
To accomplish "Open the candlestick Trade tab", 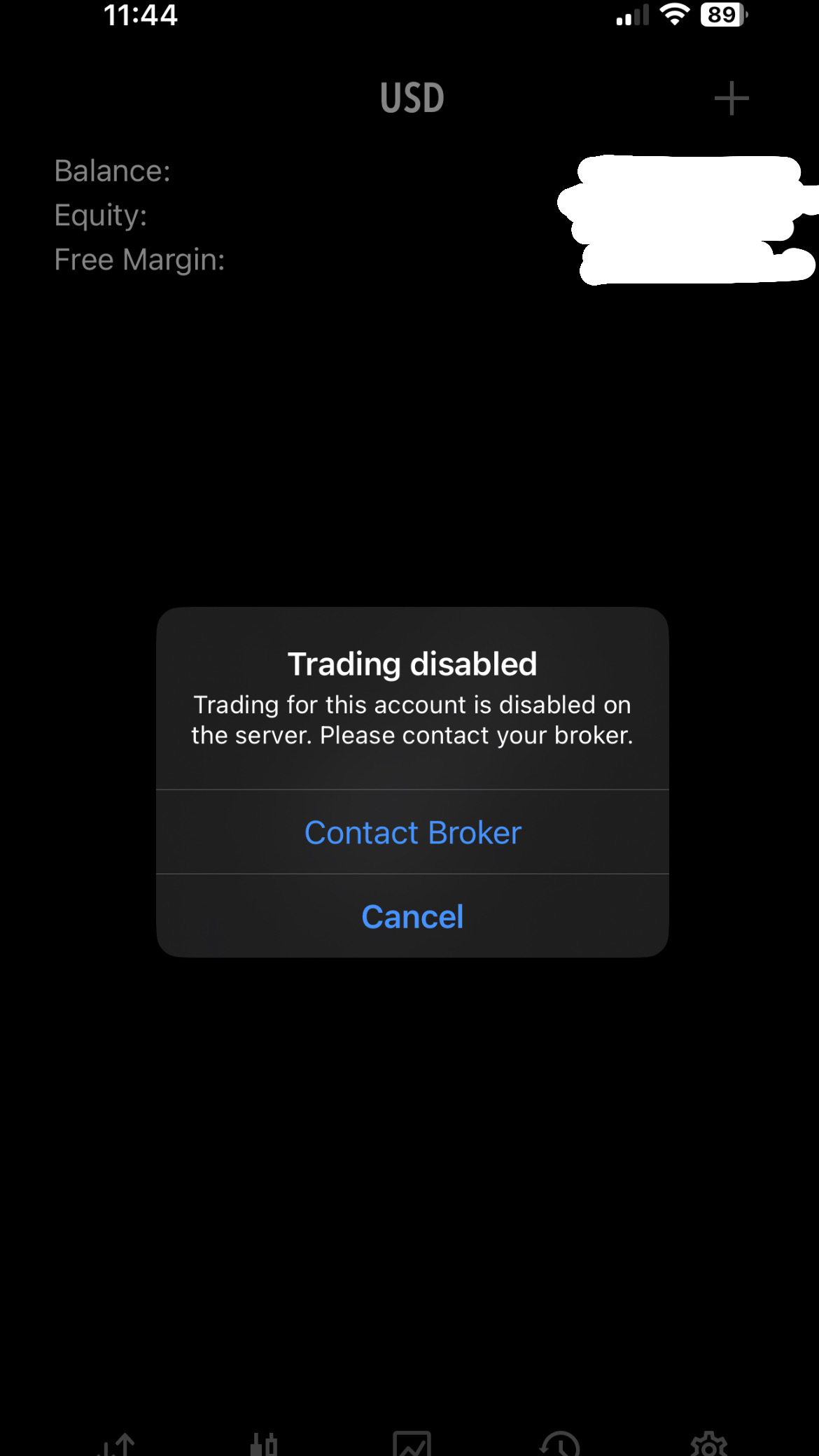I will (x=264, y=1443).
